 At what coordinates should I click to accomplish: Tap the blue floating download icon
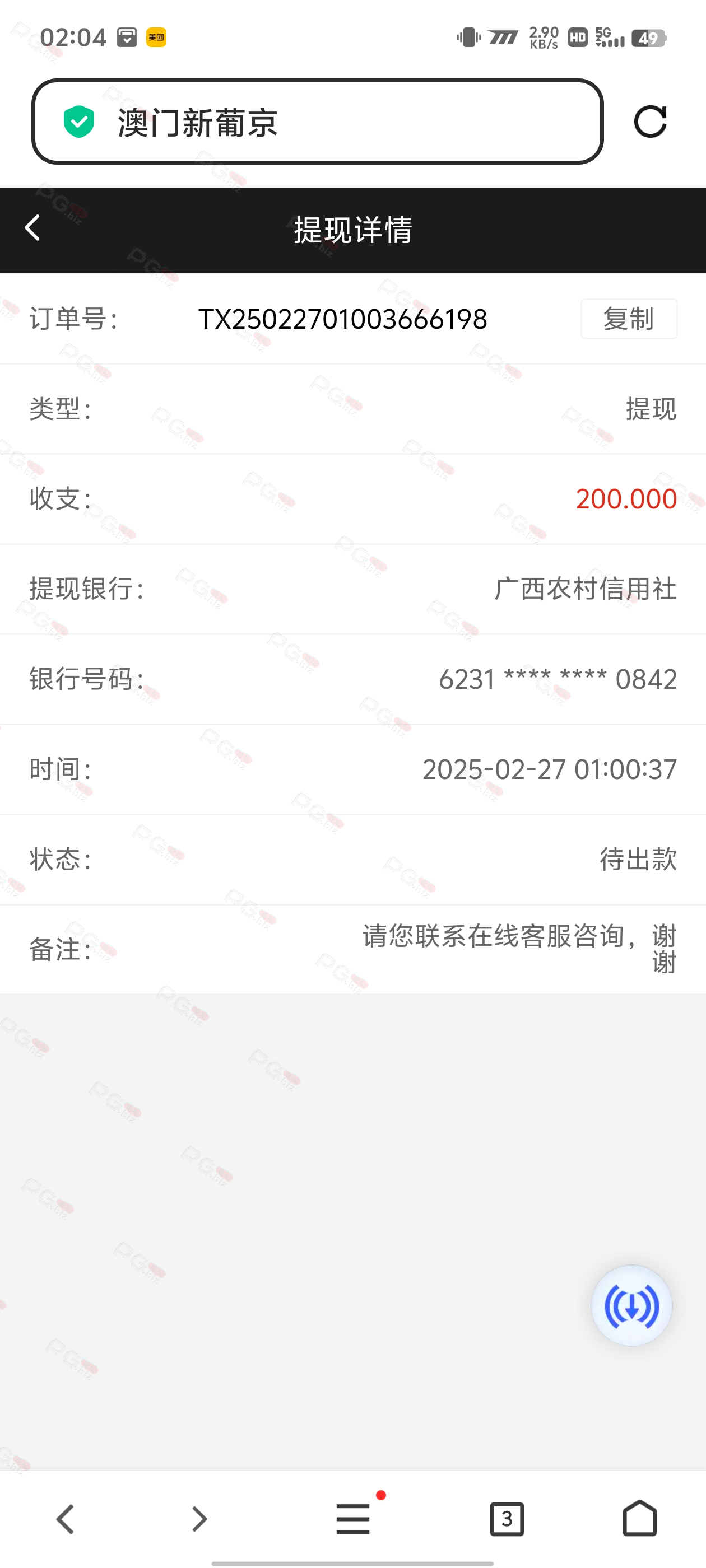click(x=631, y=1306)
